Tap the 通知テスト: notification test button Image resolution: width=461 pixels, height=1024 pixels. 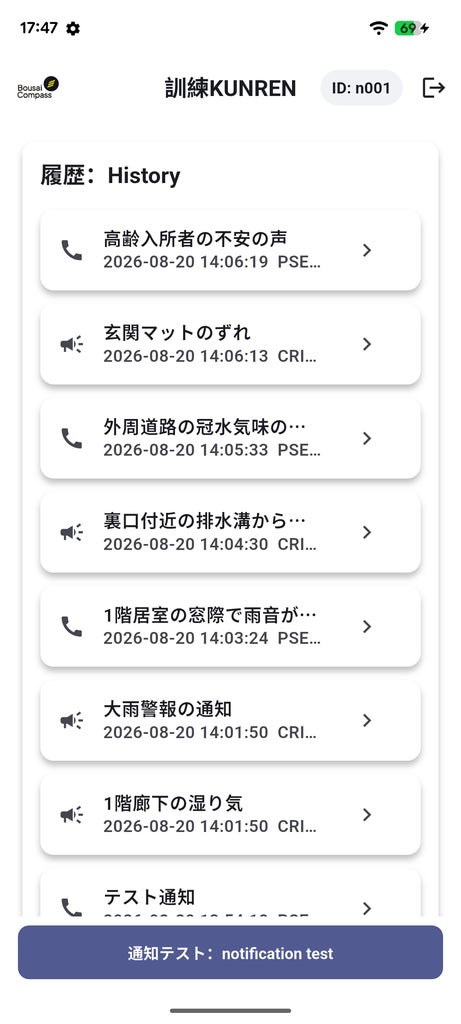click(x=230, y=952)
